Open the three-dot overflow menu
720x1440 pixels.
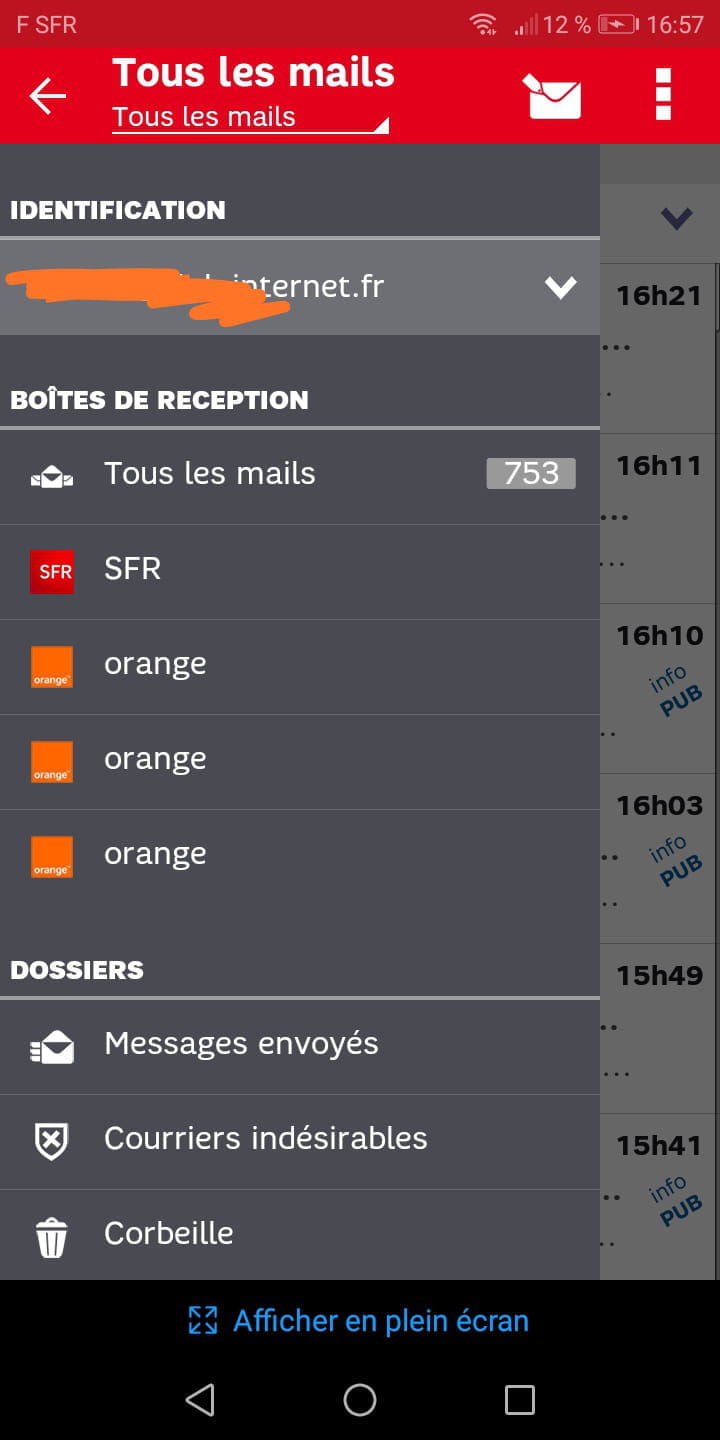(x=663, y=95)
